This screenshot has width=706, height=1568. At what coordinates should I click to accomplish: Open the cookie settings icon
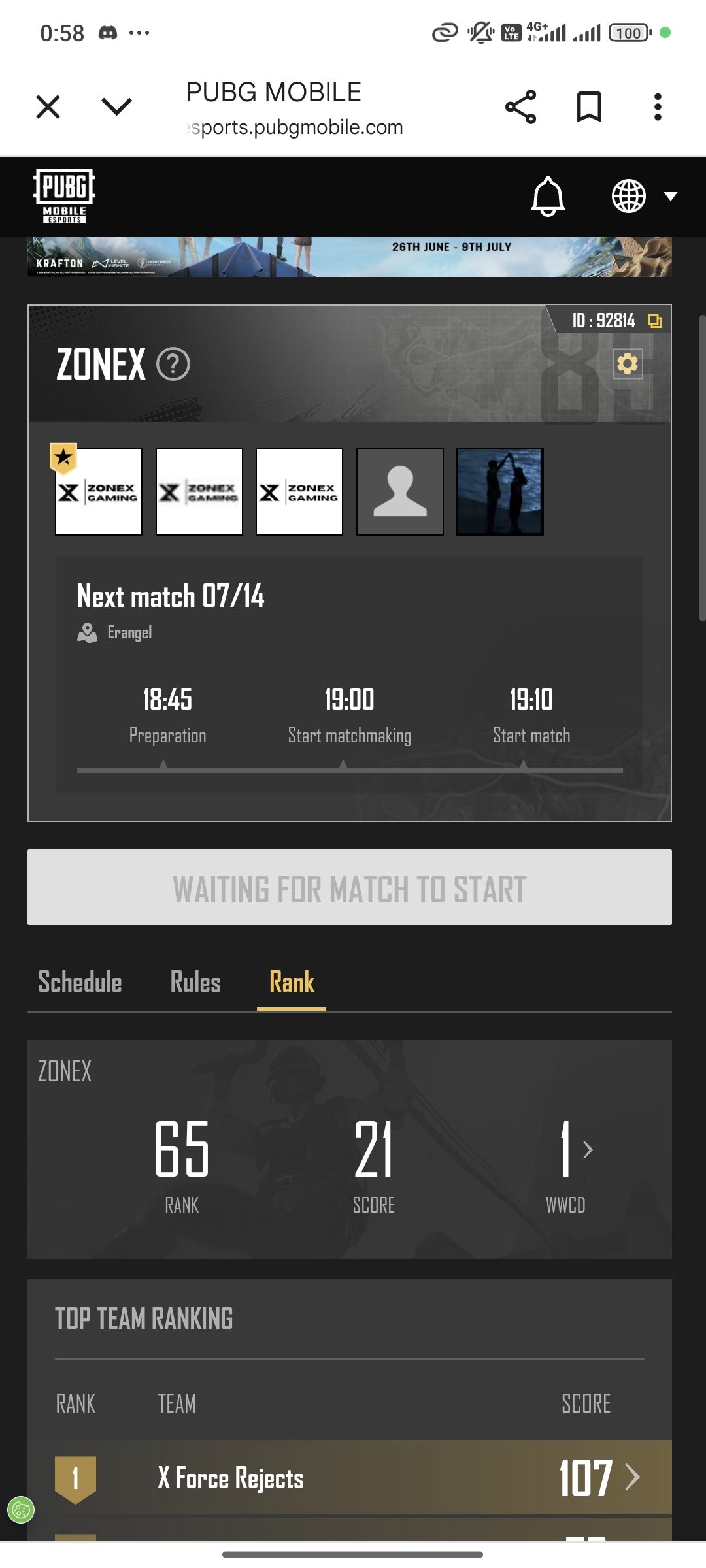(x=20, y=1510)
